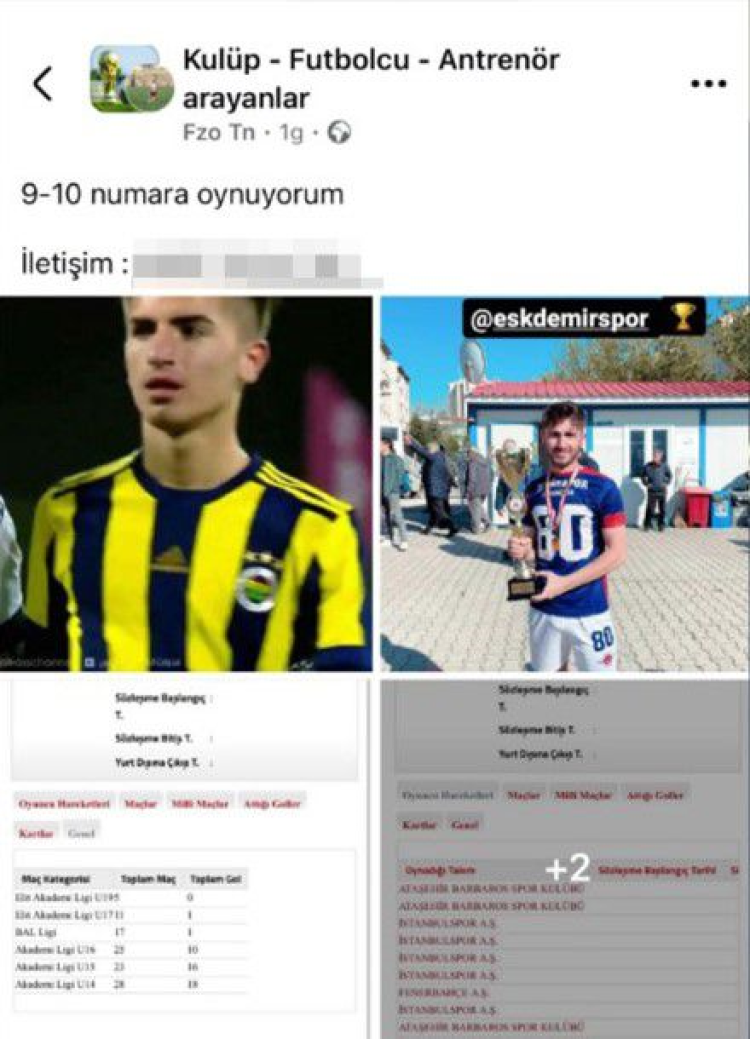This screenshot has height=1039, width=750.
Task: View the group's avatar picture
Action: (125, 78)
